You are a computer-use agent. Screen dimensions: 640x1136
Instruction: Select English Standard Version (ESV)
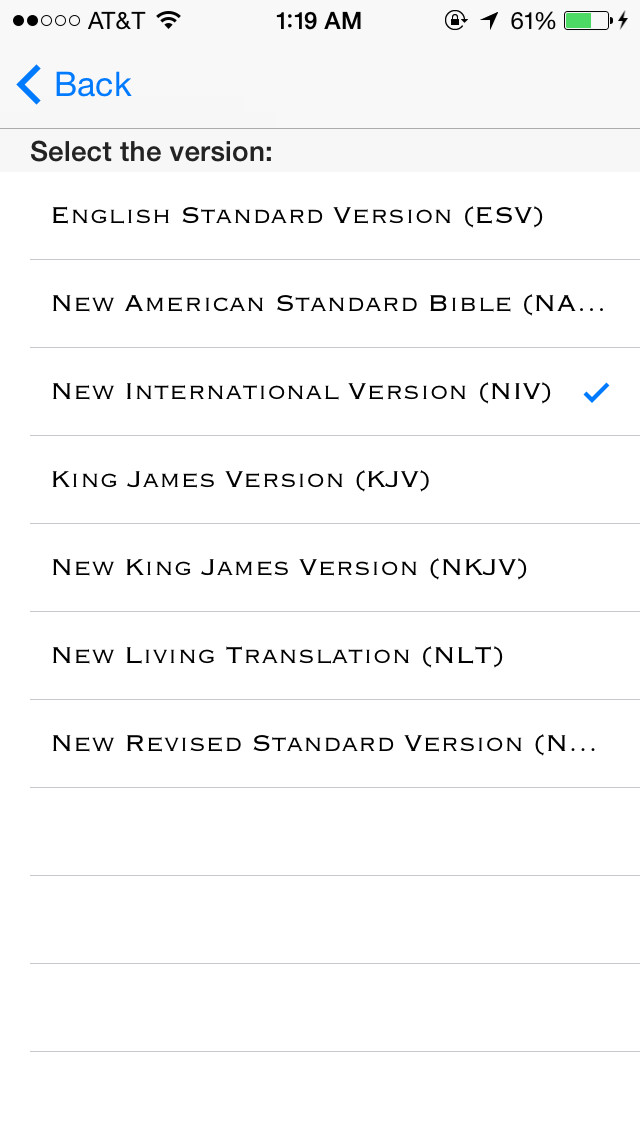tap(320, 216)
